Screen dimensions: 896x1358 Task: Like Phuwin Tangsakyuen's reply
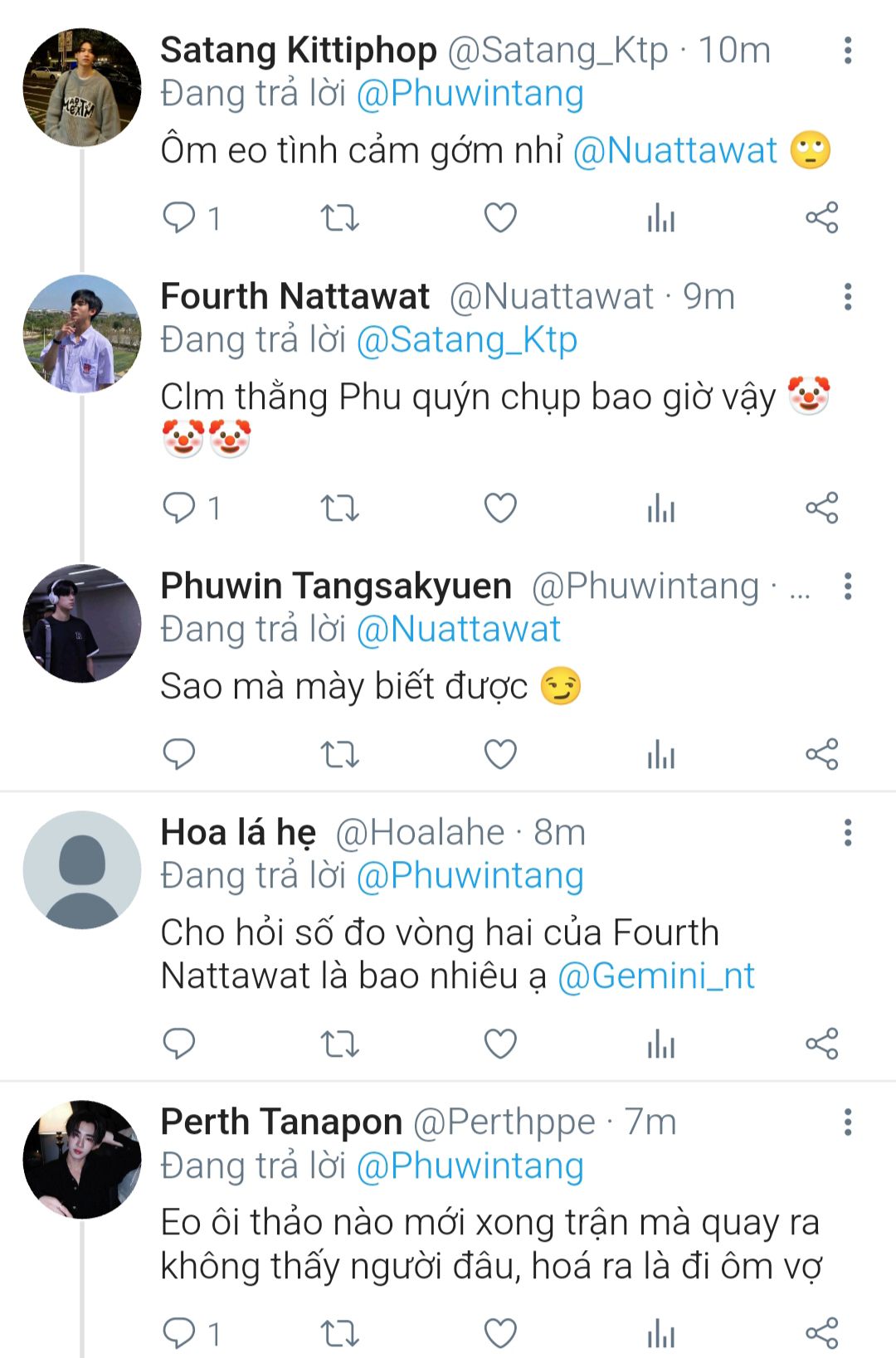pos(500,754)
